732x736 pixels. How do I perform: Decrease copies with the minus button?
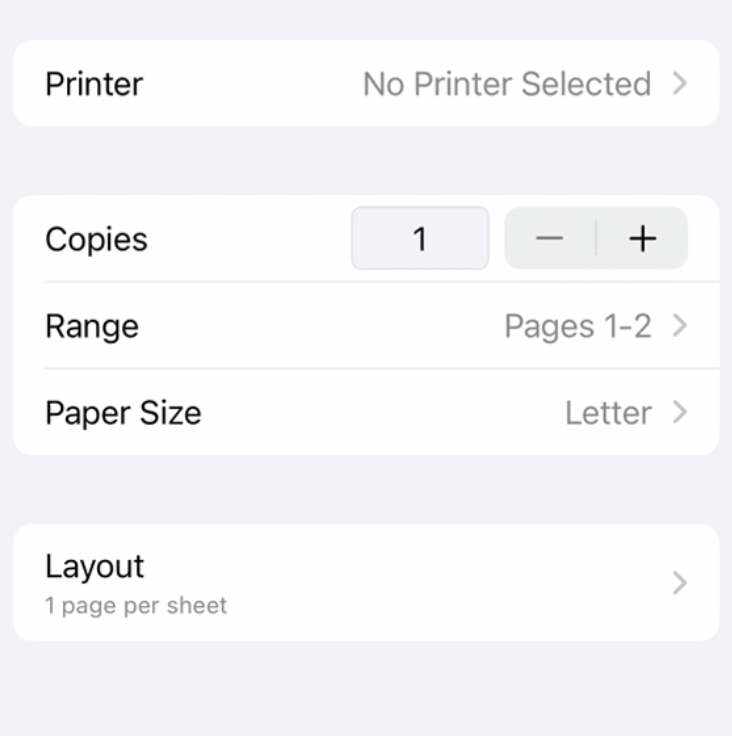click(550, 239)
